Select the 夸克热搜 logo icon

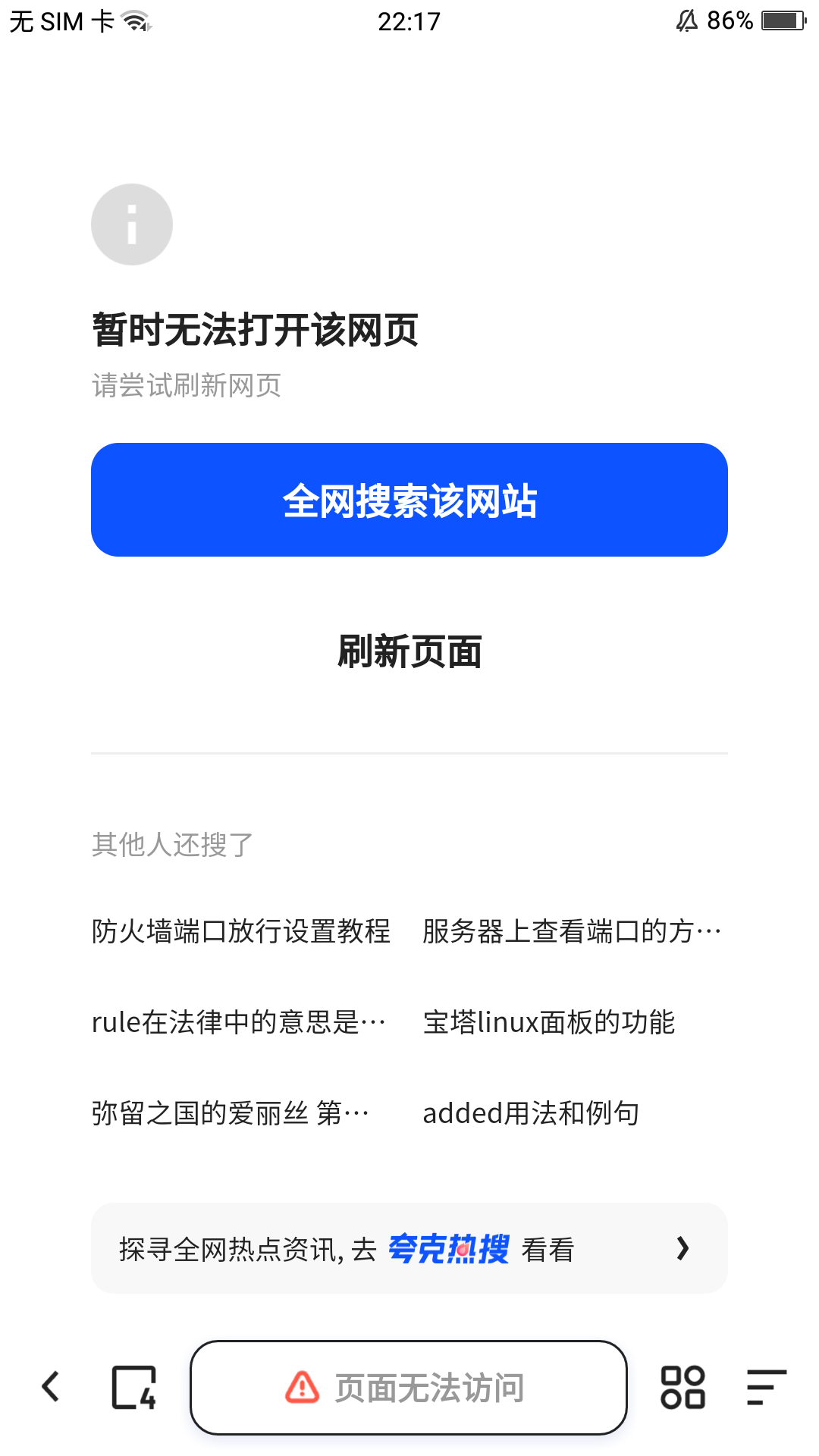coord(449,1247)
